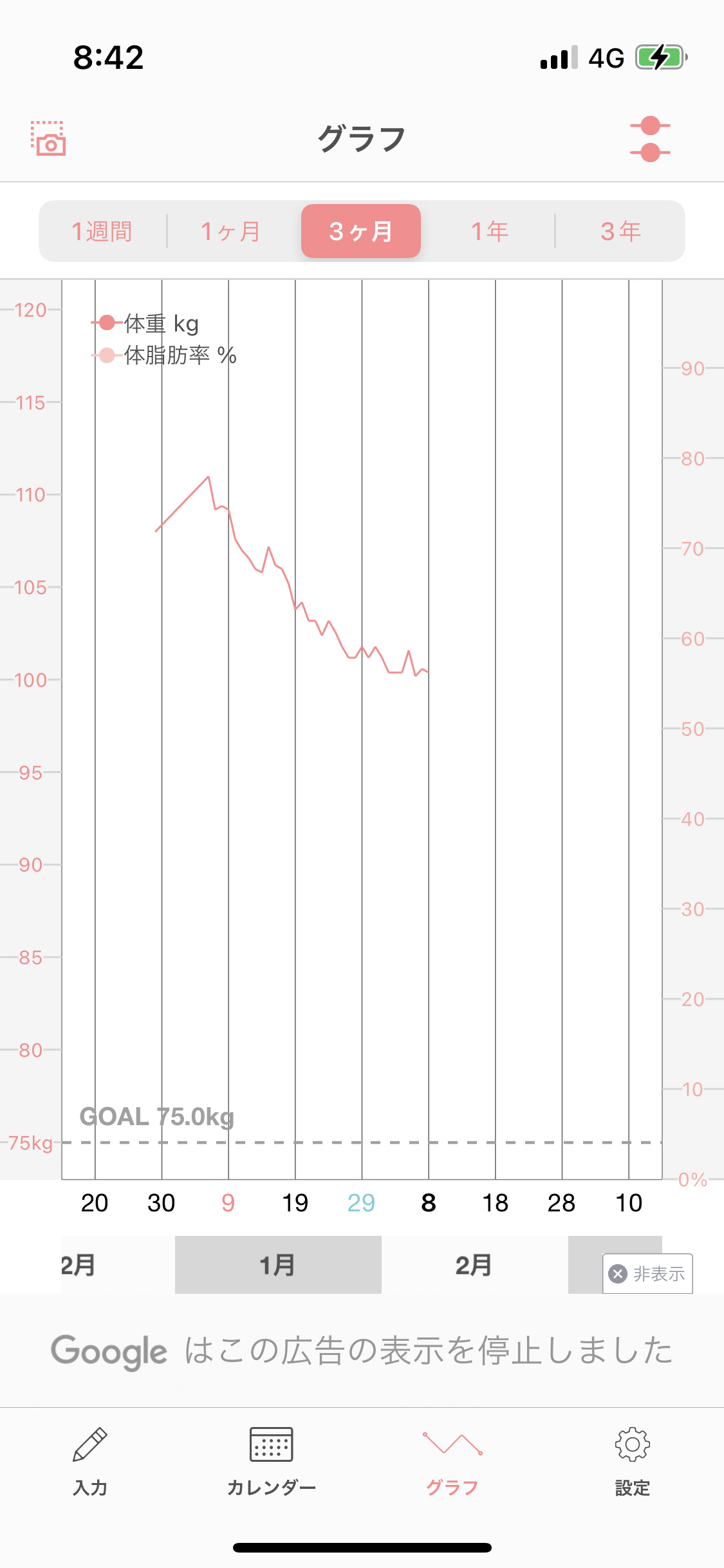
Task: Select the 3ヶ月 range tab
Action: [361, 231]
